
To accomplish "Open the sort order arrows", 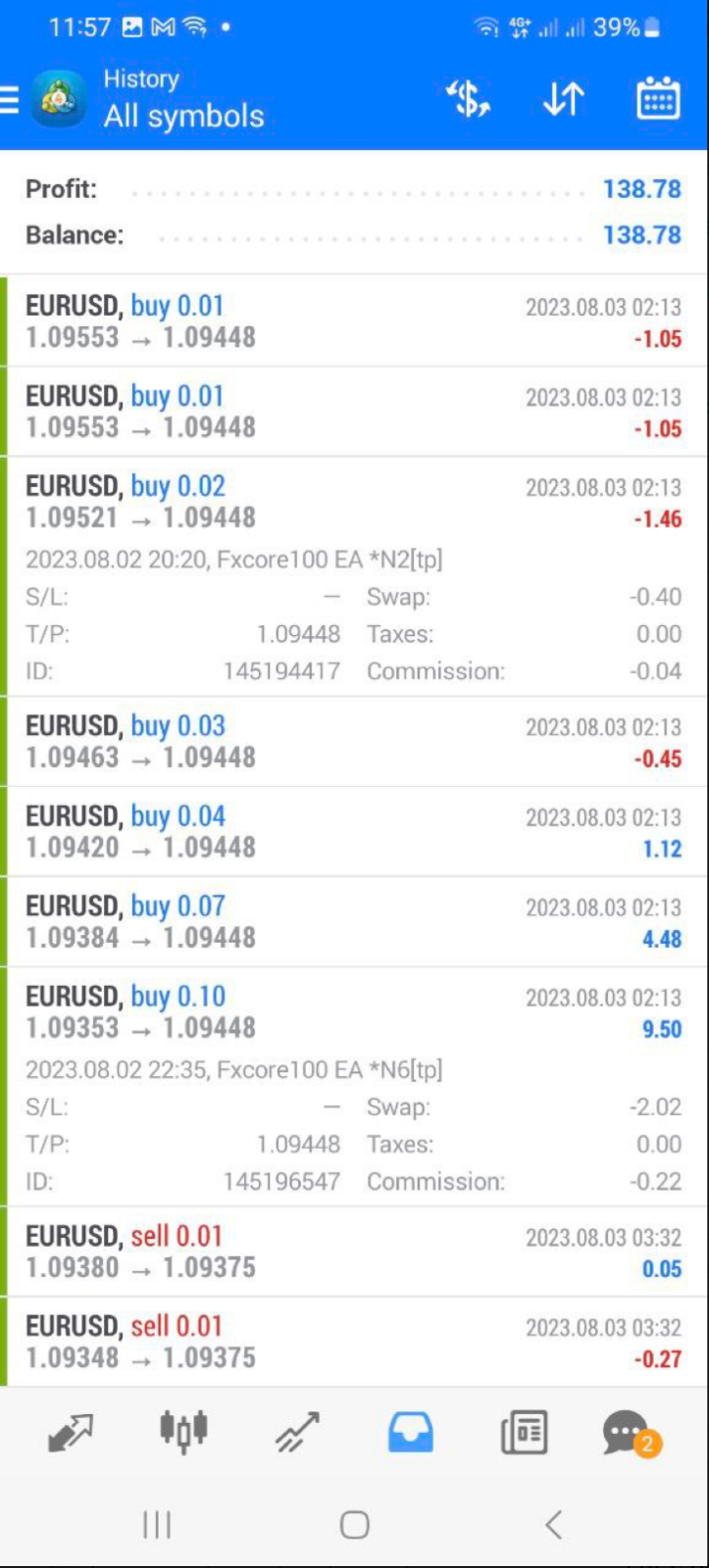I will pyautogui.click(x=563, y=100).
